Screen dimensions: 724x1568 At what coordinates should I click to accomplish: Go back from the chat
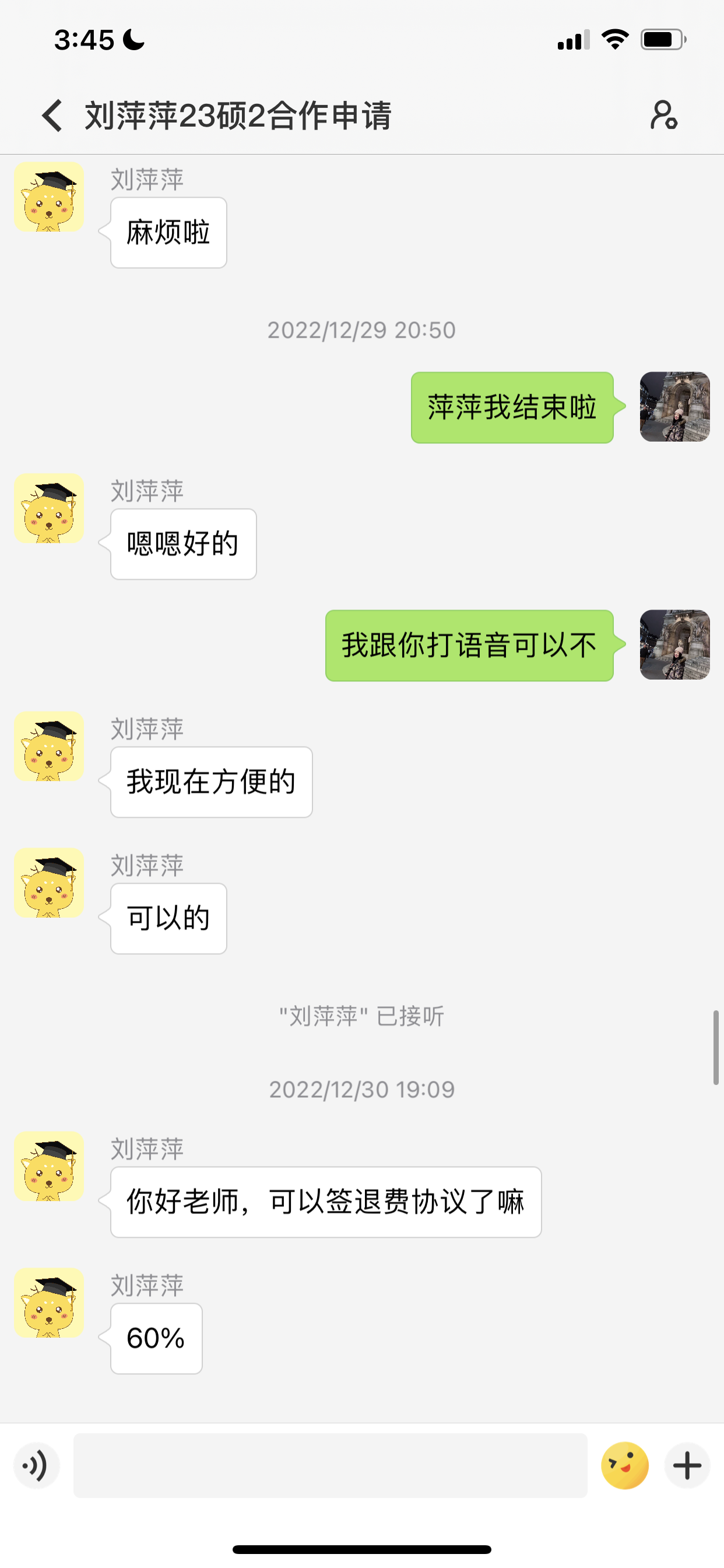pyautogui.click(x=52, y=116)
